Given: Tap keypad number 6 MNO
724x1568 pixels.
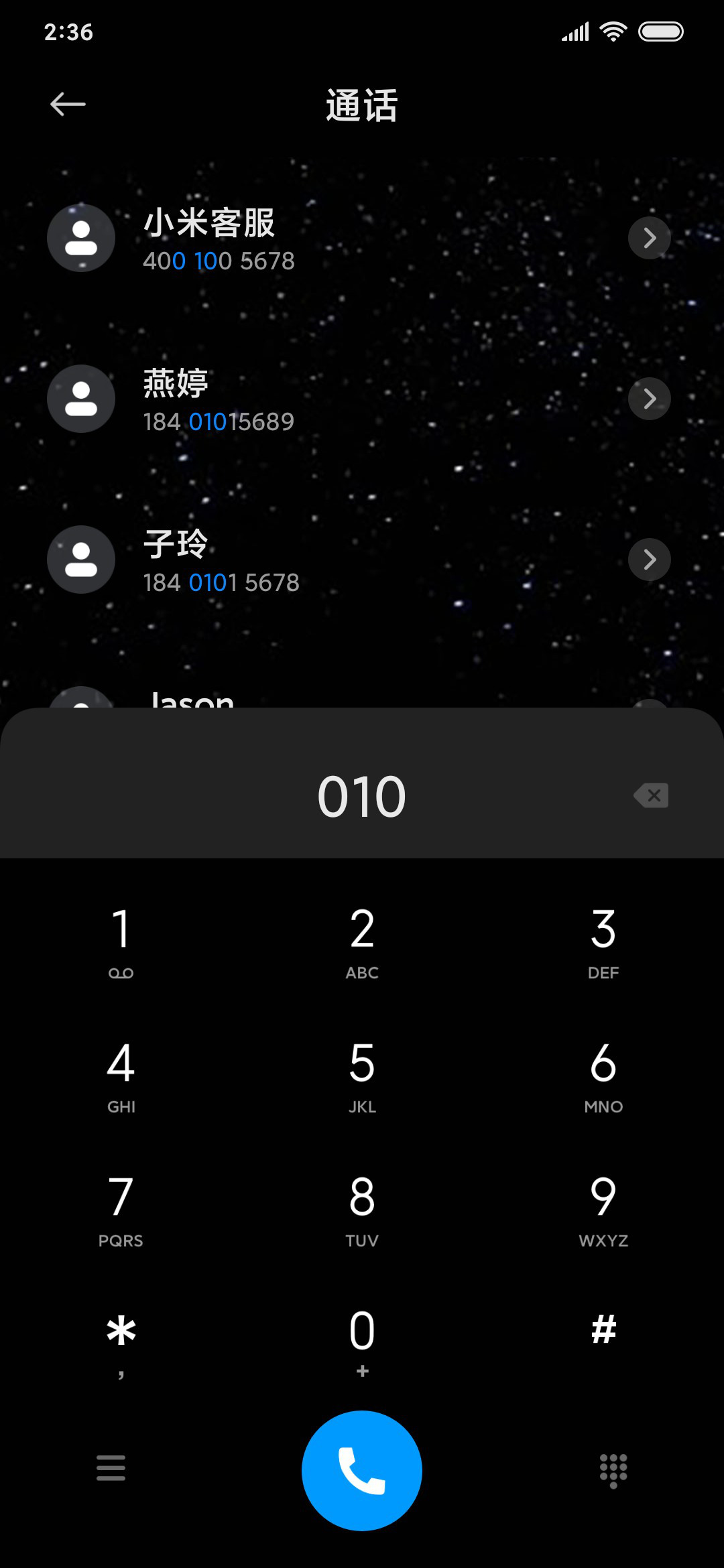Looking at the screenshot, I should pyautogui.click(x=603, y=1074).
